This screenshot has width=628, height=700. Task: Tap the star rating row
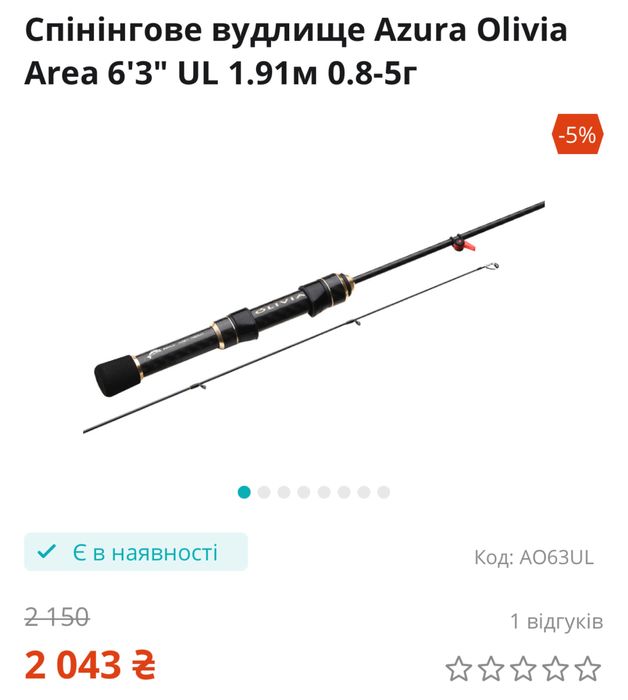pyautogui.click(x=523, y=667)
